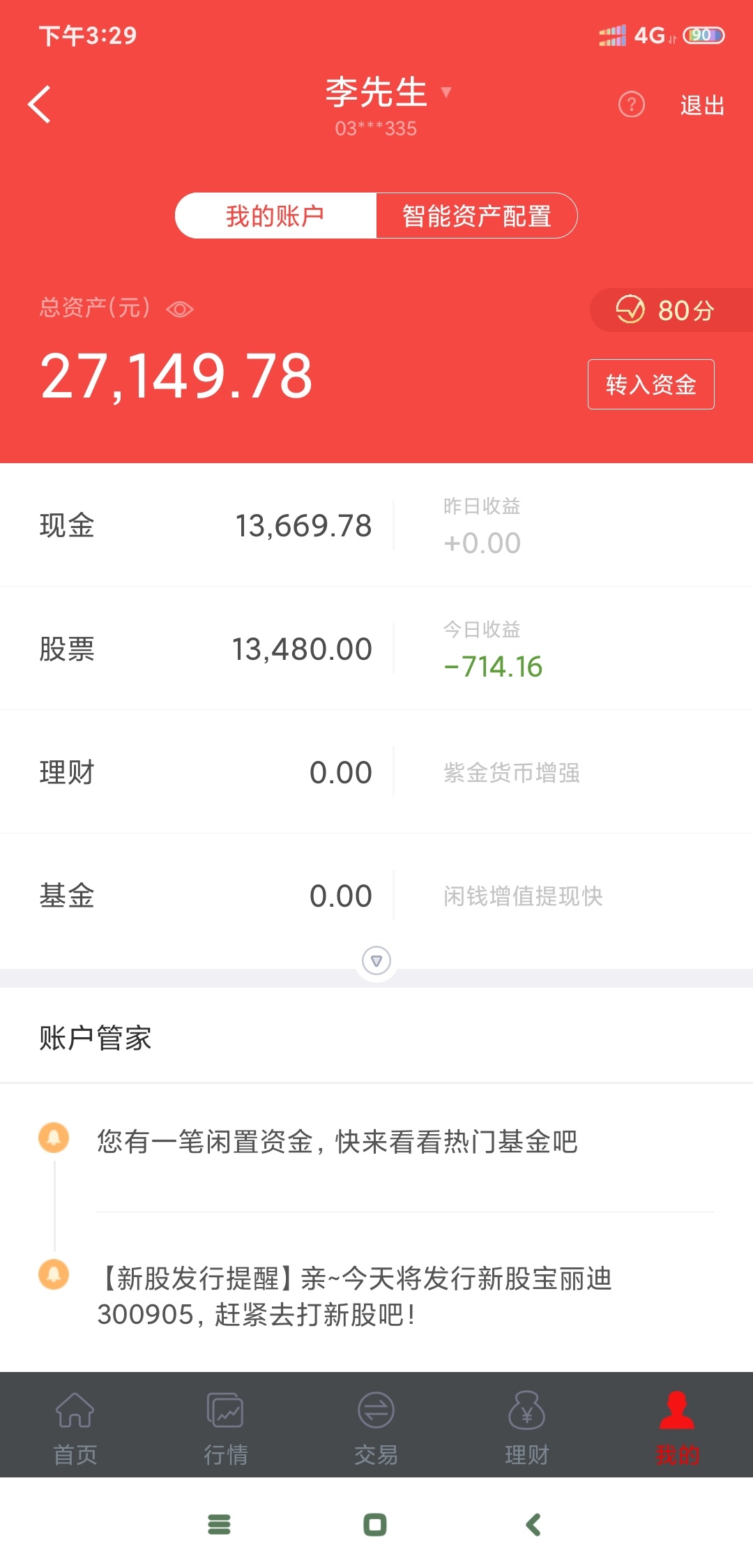The width and height of the screenshot is (753, 1568).
Task: Tap 退出 to log out
Action: point(702,105)
